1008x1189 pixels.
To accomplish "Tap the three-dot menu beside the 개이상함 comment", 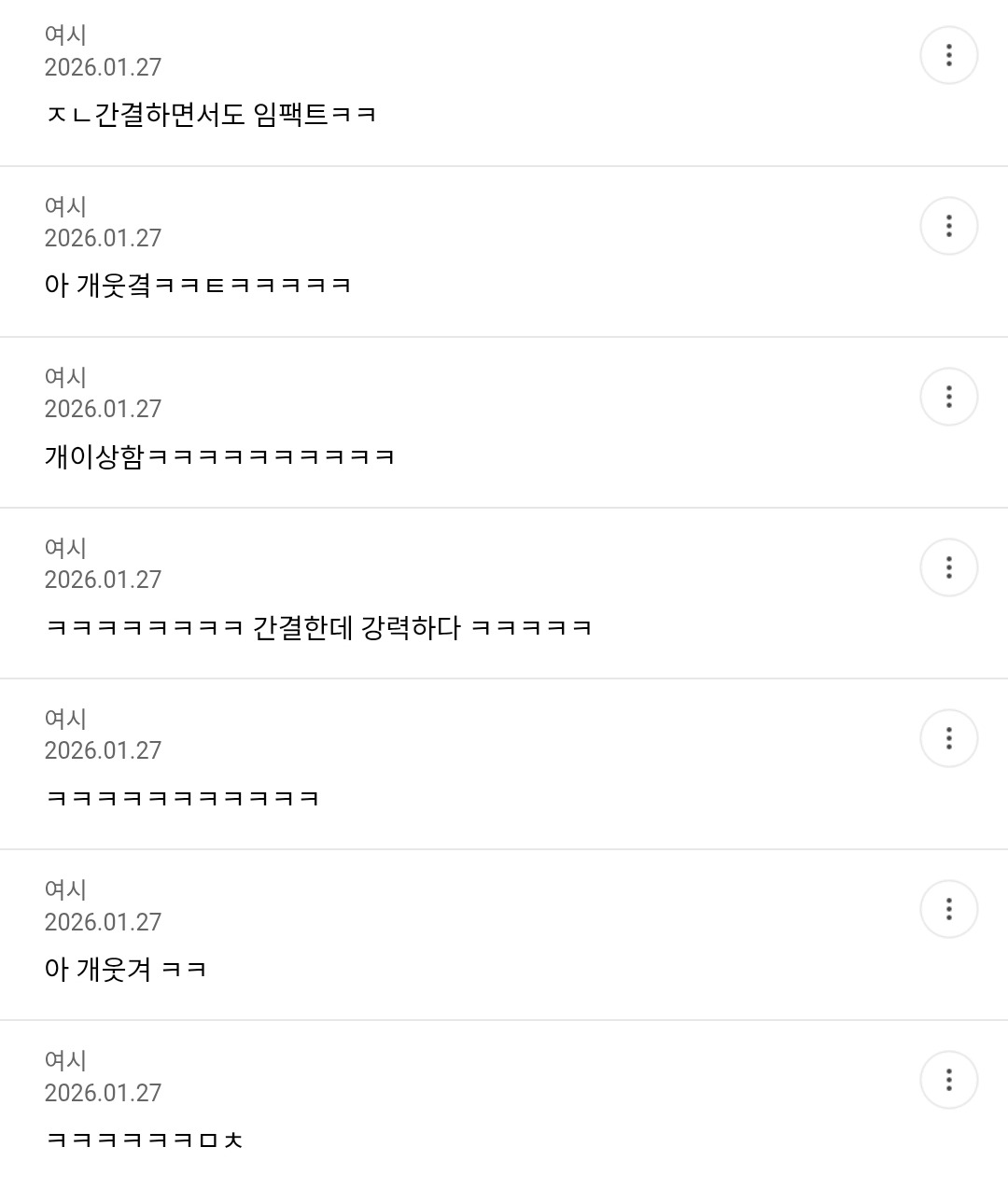I will (x=948, y=397).
